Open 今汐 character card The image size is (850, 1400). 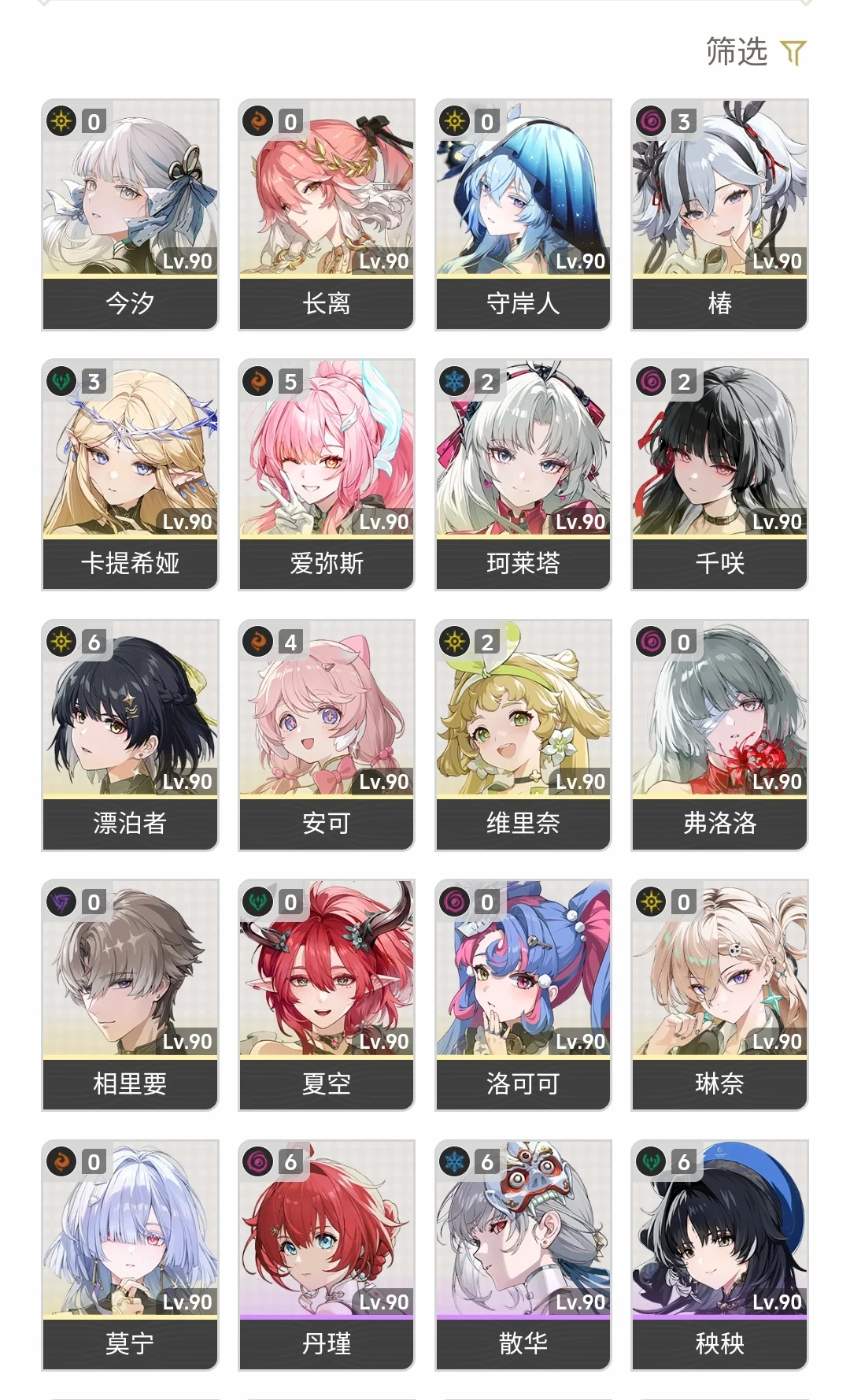pos(130,214)
